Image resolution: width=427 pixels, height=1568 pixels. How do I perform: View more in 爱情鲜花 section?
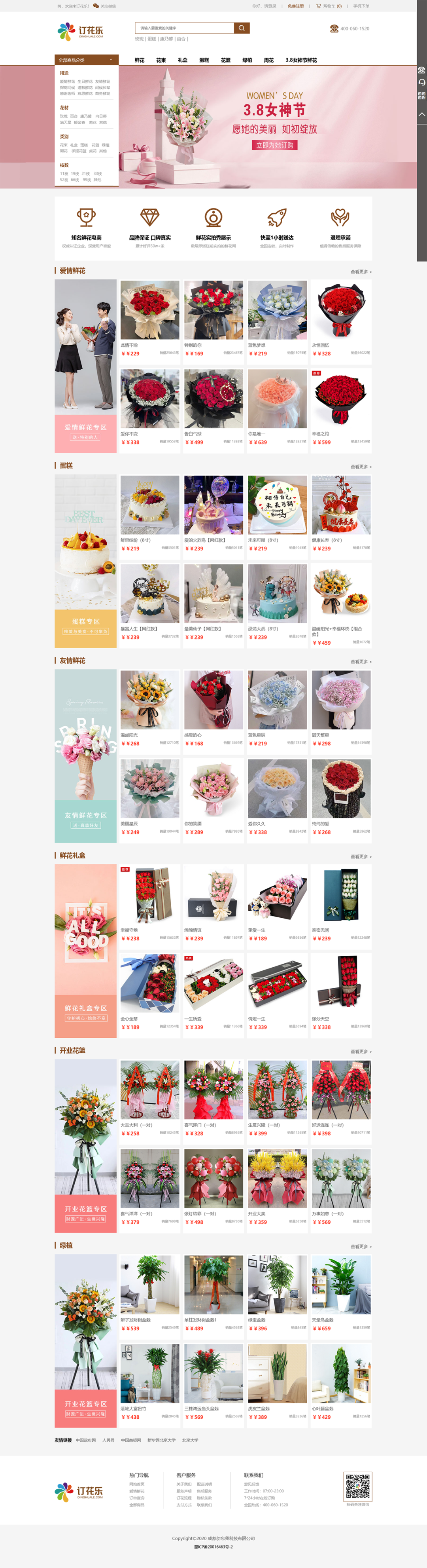(x=360, y=271)
